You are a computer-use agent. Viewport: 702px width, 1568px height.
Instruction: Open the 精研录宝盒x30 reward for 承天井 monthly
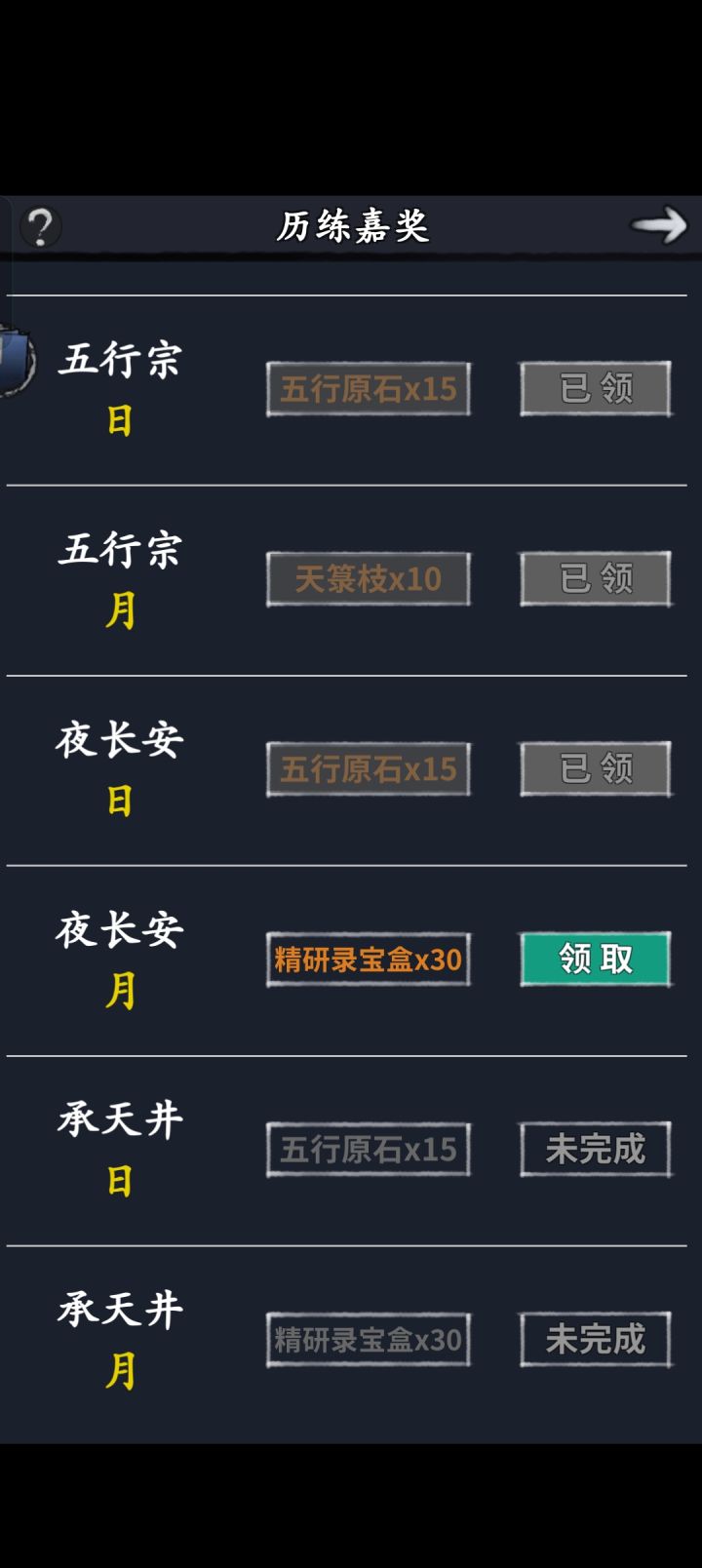369,1340
